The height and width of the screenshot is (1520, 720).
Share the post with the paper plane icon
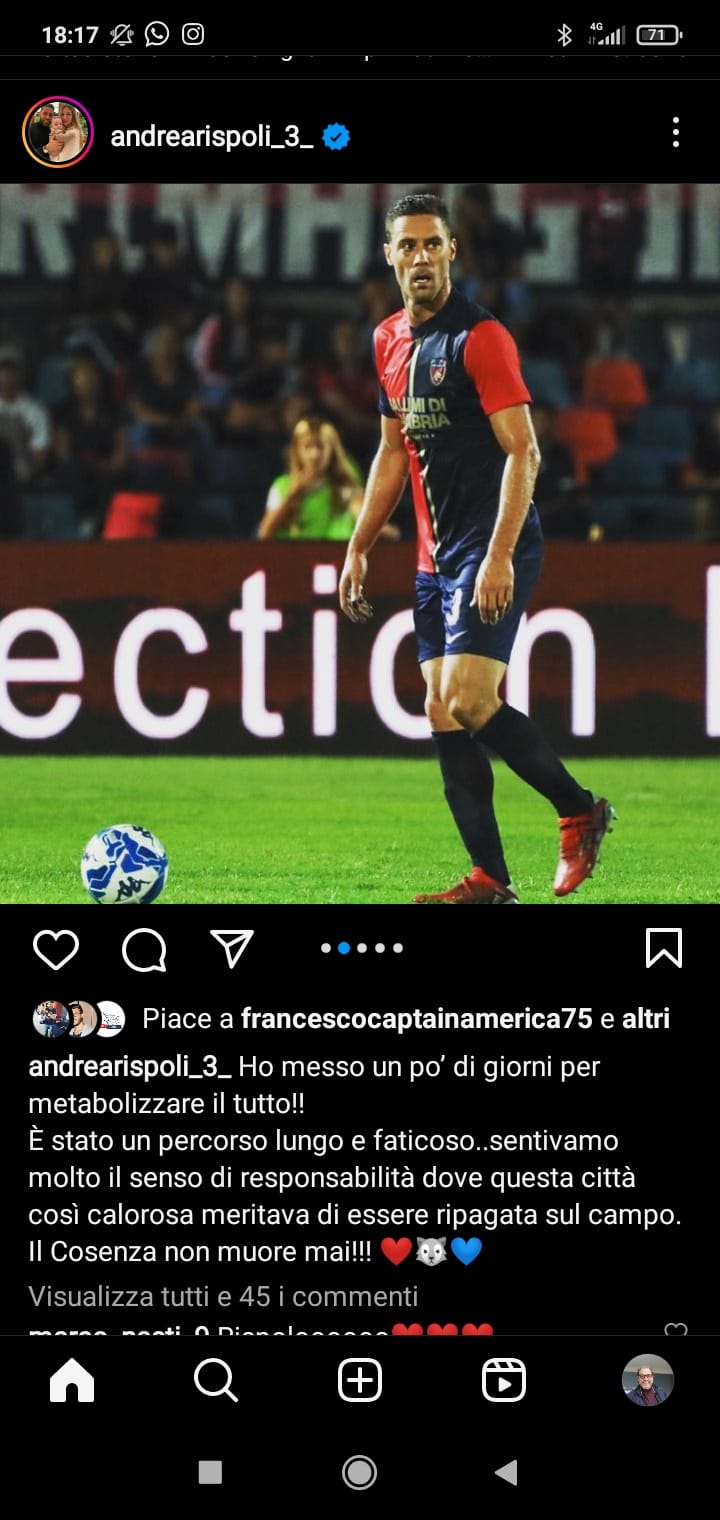tap(232, 948)
